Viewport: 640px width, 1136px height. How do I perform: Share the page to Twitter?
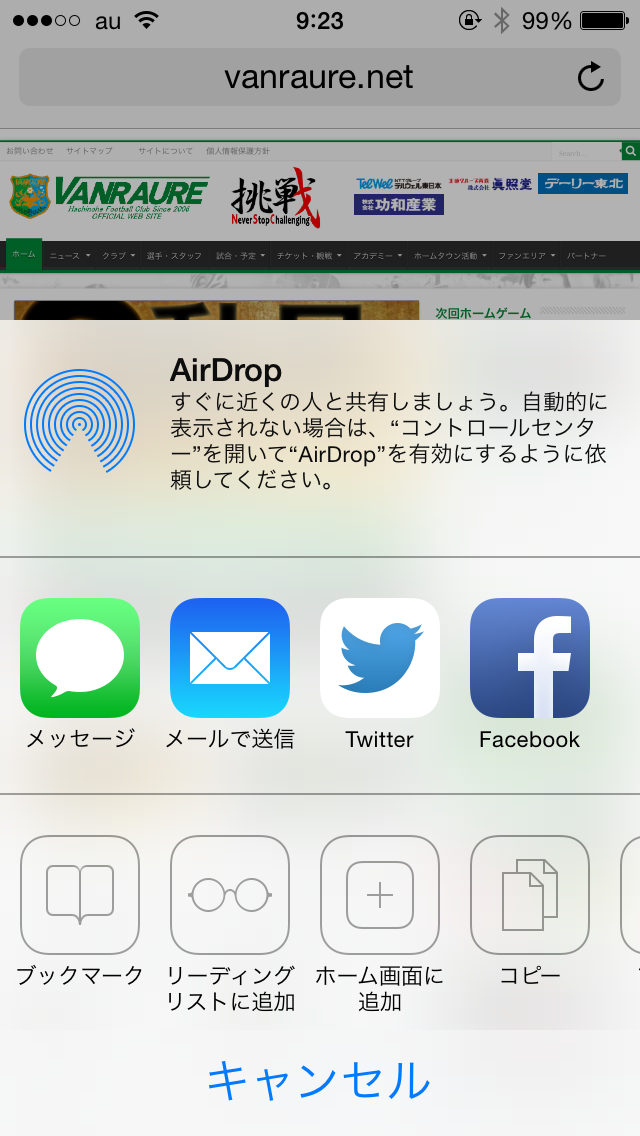[x=380, y=658]
